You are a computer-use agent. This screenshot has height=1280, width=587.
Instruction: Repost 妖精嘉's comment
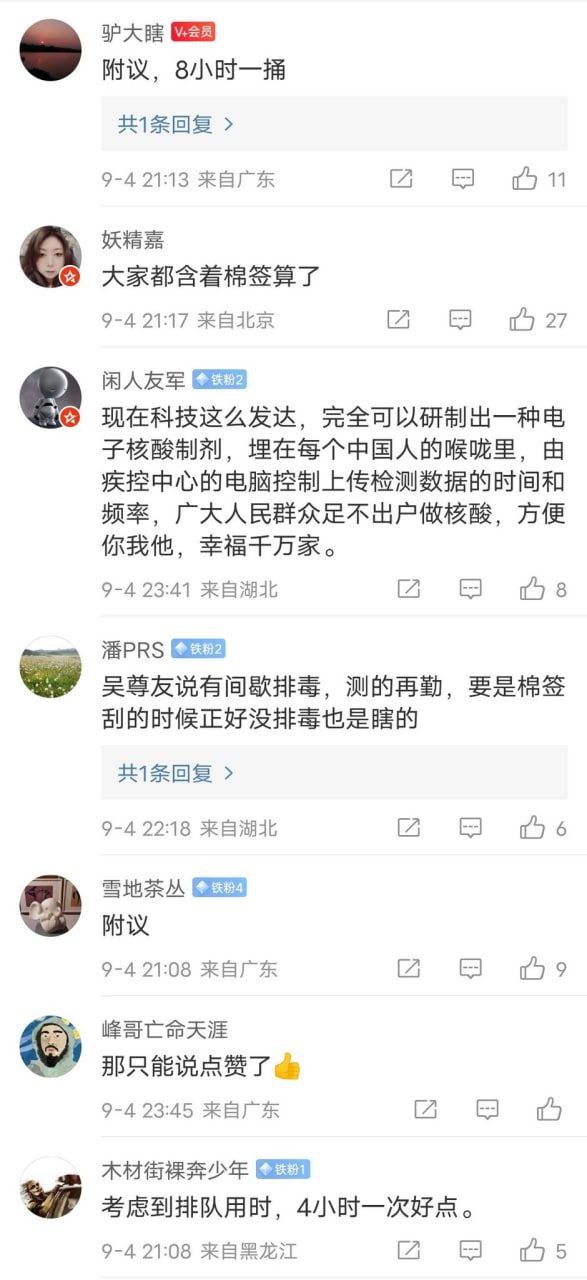pyautogui.click(x=398, y=320)
